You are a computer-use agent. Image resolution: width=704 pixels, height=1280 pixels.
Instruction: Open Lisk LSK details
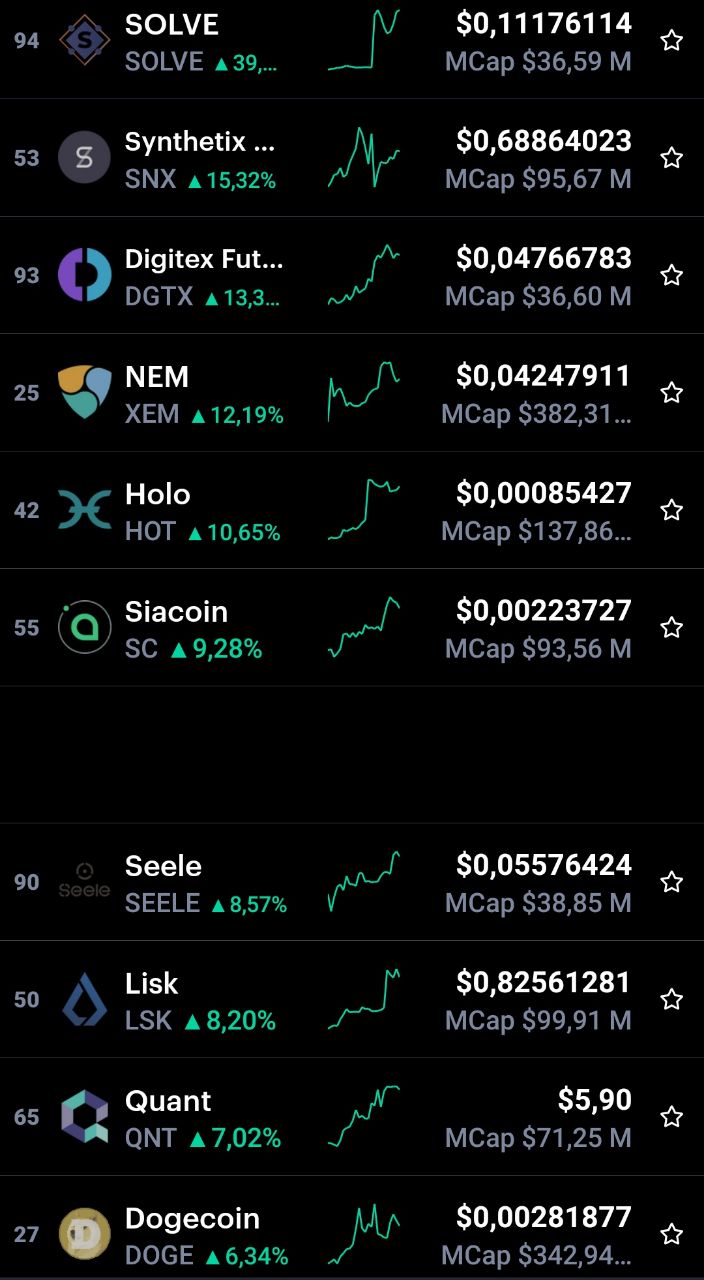[x=352, y=999]
